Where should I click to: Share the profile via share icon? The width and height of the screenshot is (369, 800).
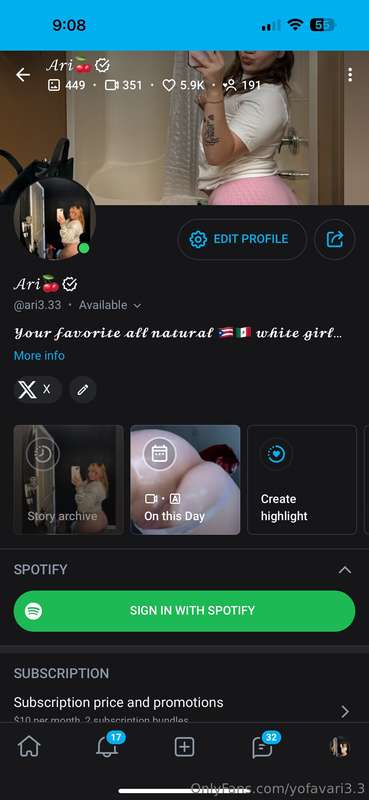coord(335,239)
